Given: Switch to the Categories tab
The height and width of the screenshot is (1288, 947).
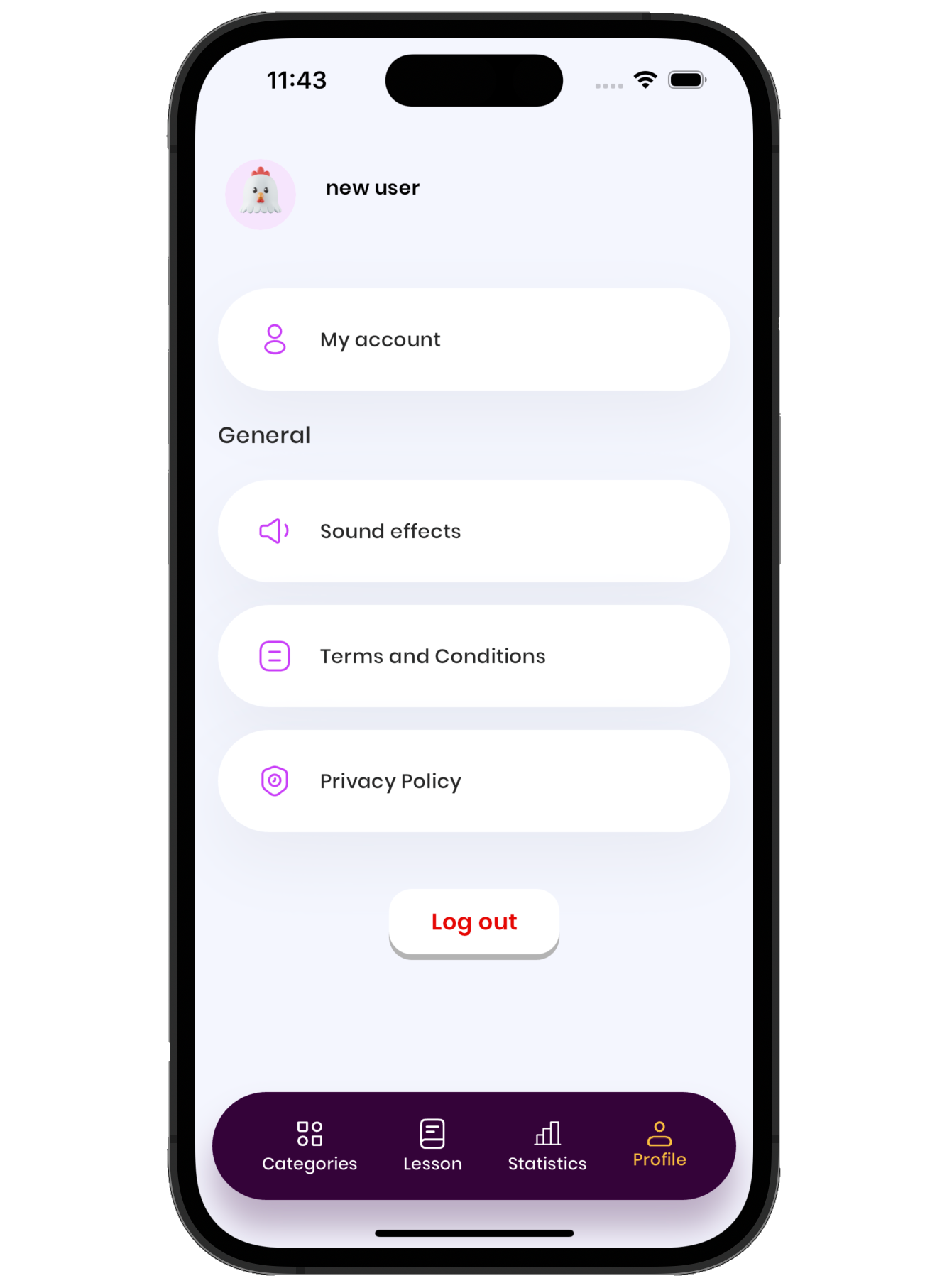Looking at the screenshot, I should click(310, 1145).
